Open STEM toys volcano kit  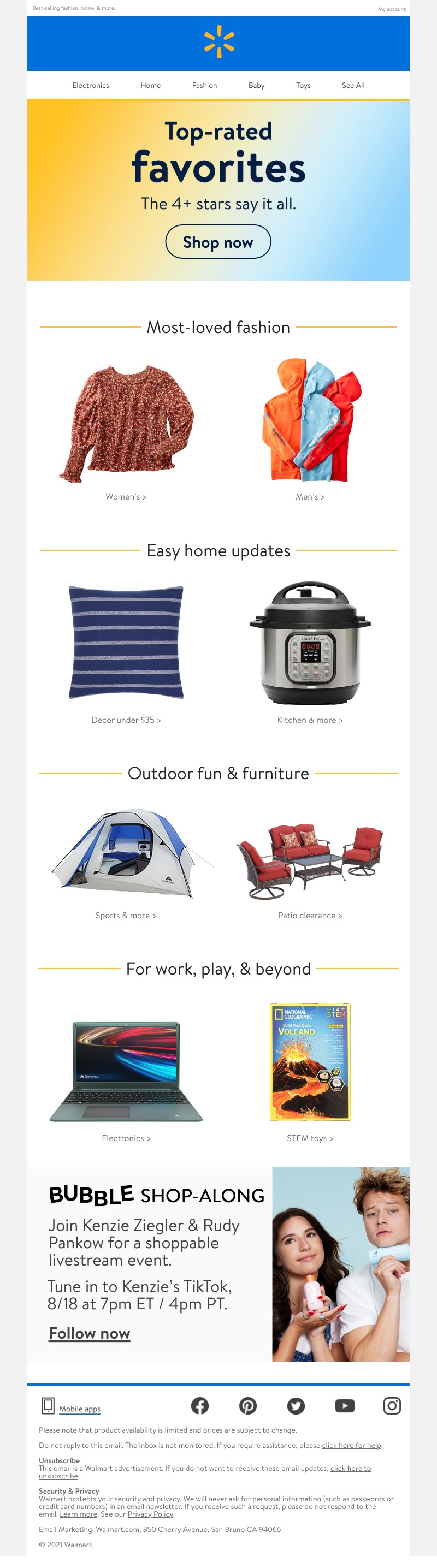coord(310,1138)
